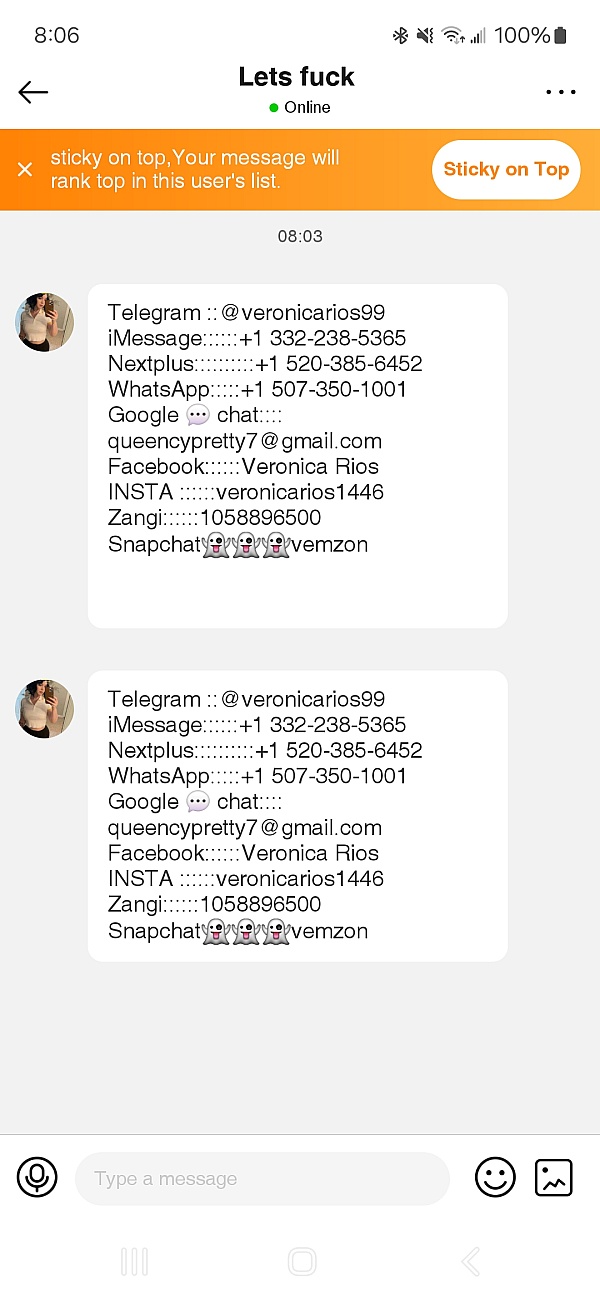Dismiss the orange sticky banner
Image resolution: width=600 pixels, height=1300 pixels.
tap(25, 169)
